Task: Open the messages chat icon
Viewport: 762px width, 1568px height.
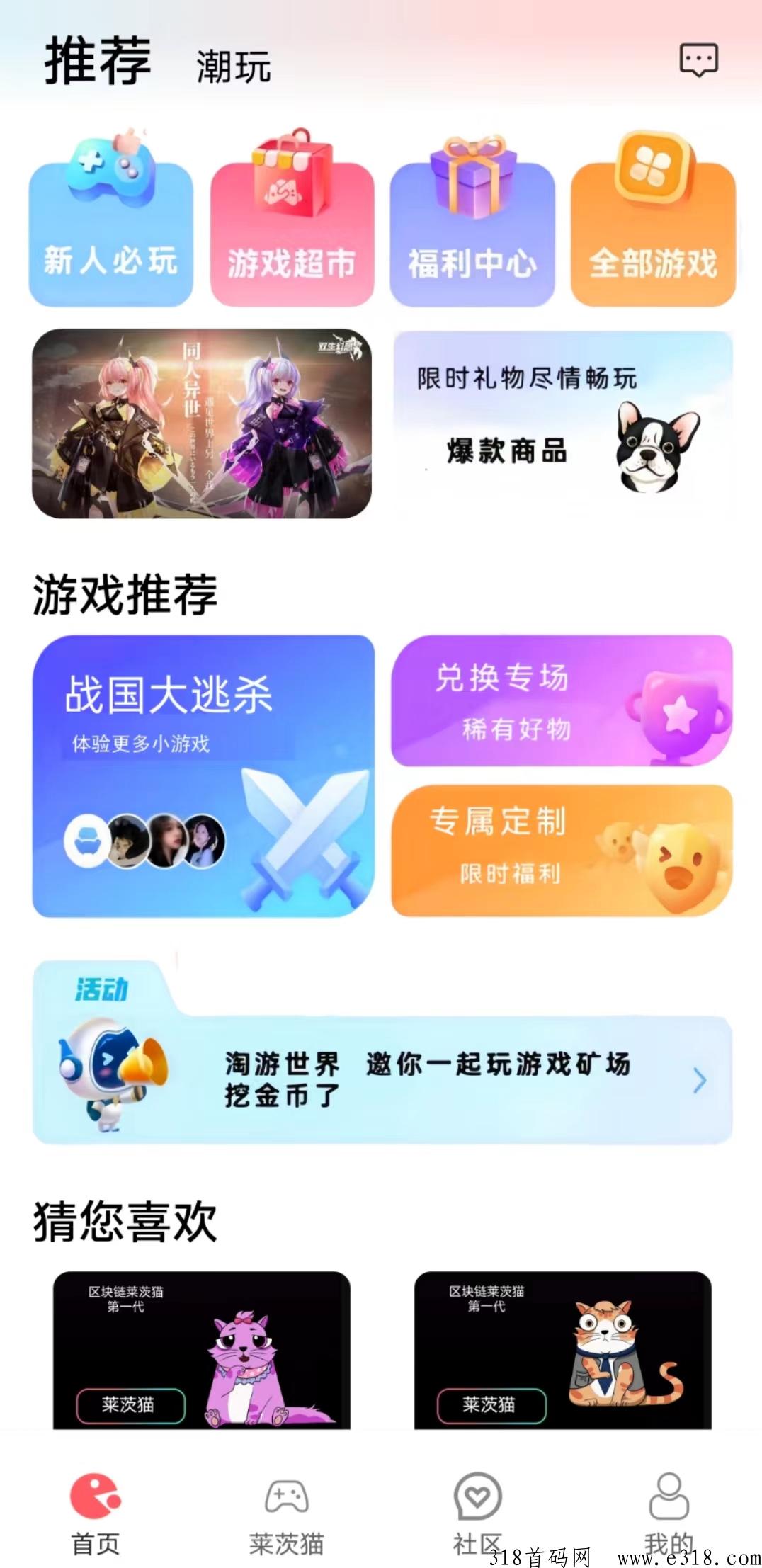Action: (698, 60)
